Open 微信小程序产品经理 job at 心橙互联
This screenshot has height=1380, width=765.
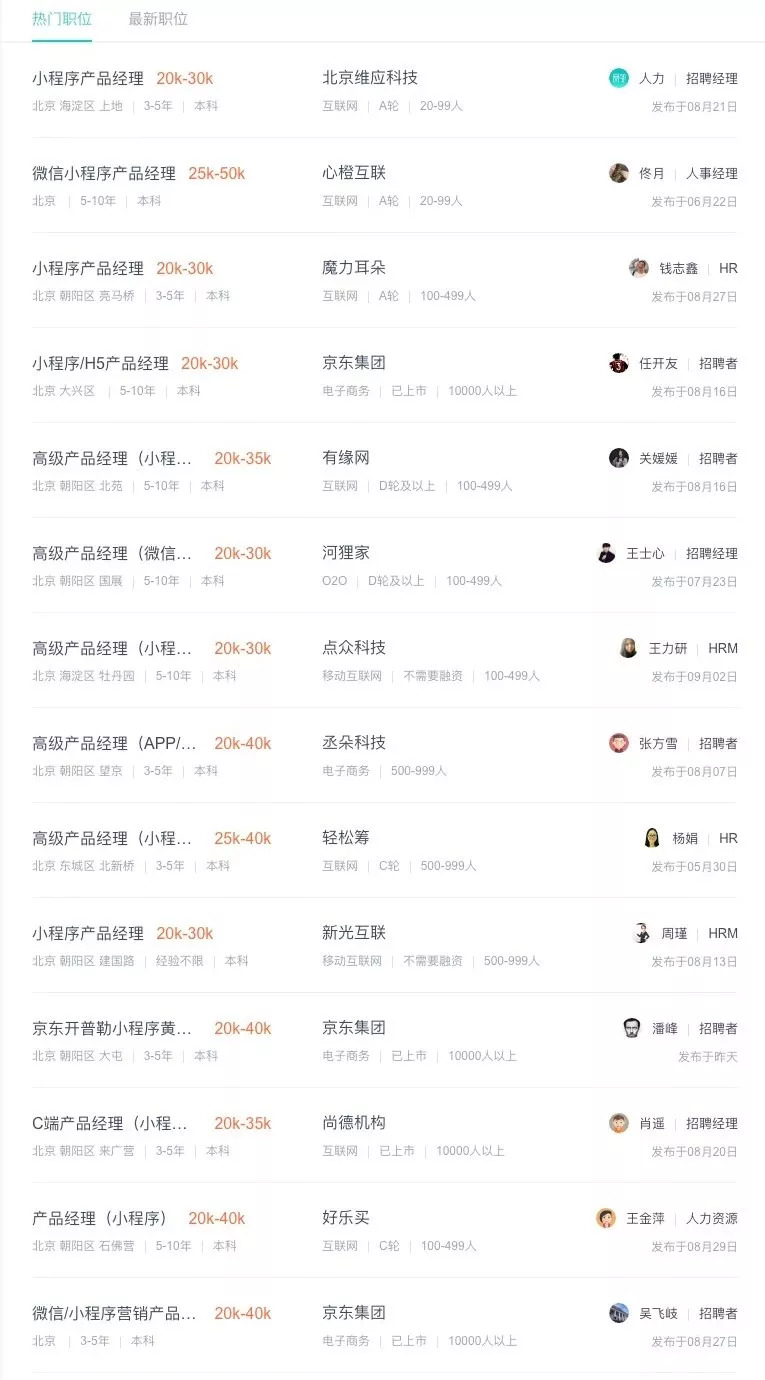[x=104, y=173]
